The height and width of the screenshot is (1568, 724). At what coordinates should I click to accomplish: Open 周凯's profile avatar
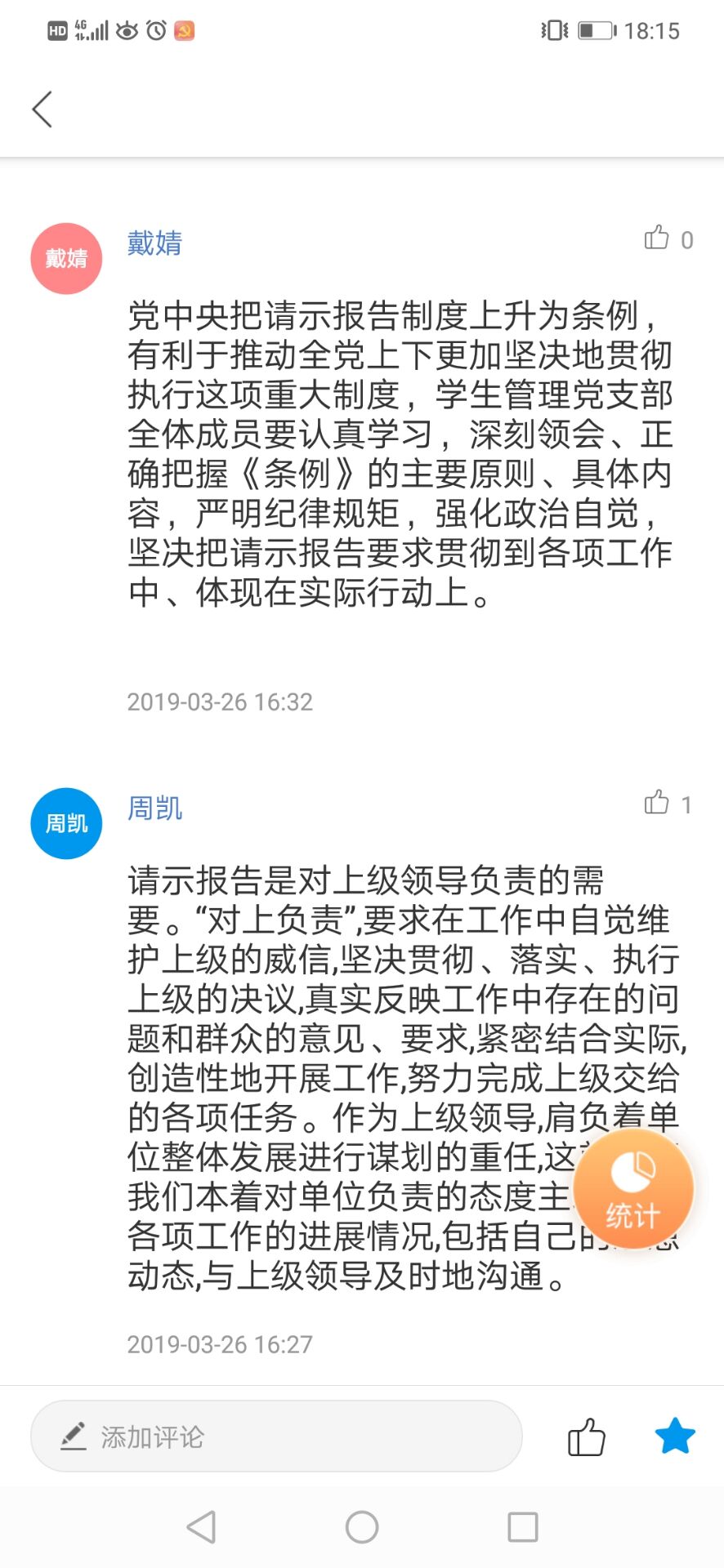pos(66,823)
